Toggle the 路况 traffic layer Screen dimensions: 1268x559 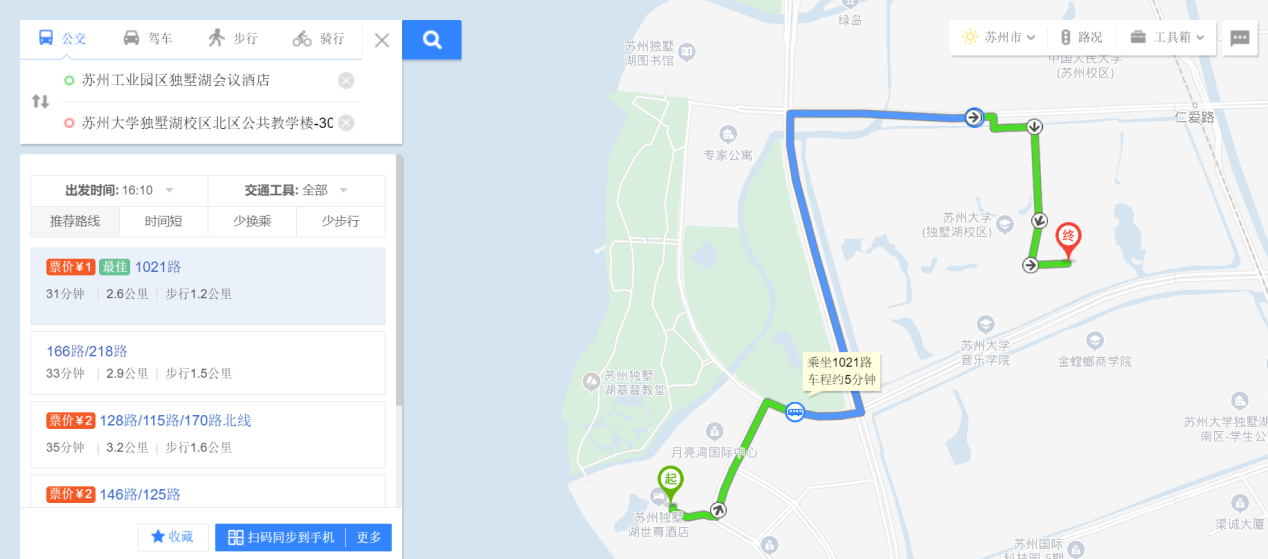pos(1081,38)
